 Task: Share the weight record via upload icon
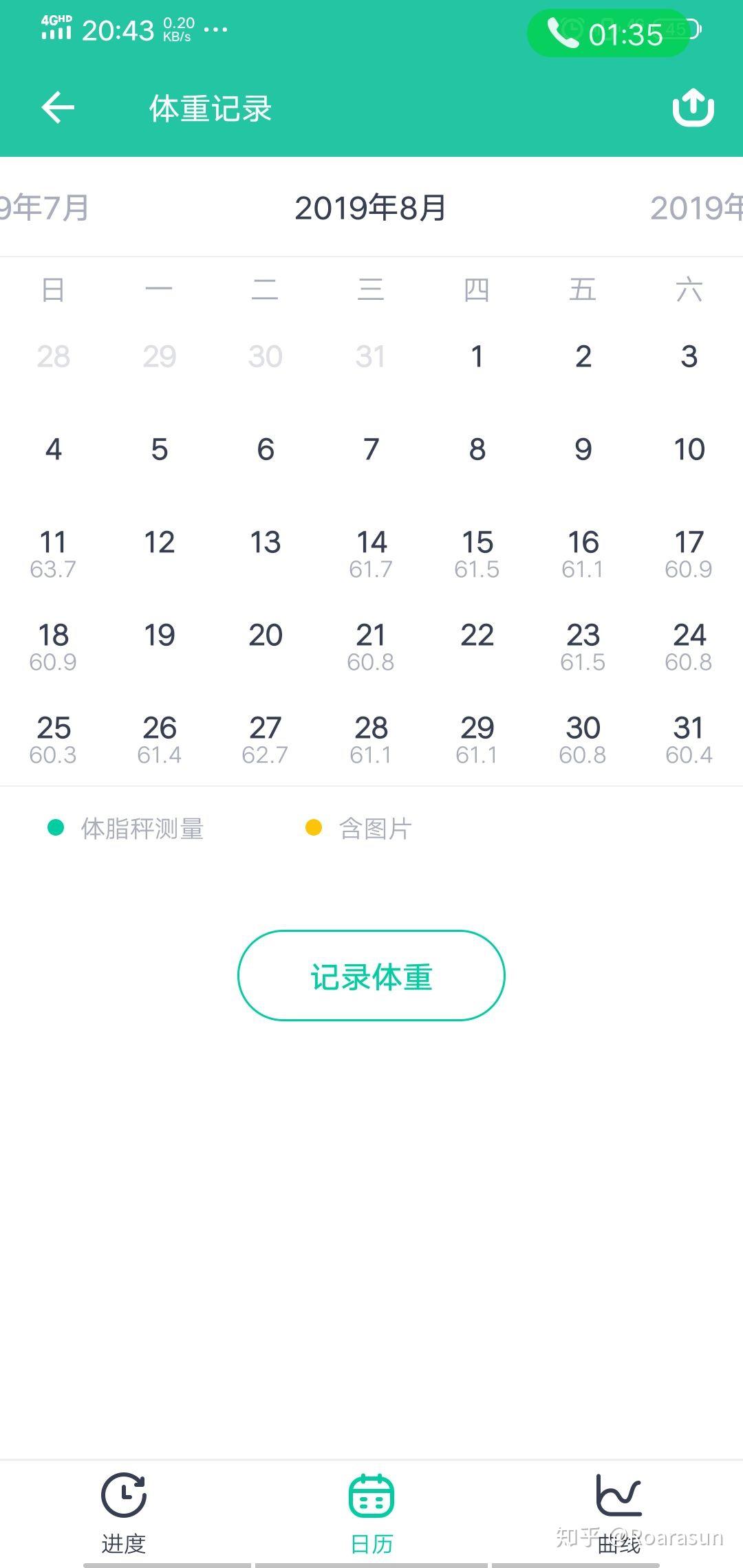pos(693,108)
